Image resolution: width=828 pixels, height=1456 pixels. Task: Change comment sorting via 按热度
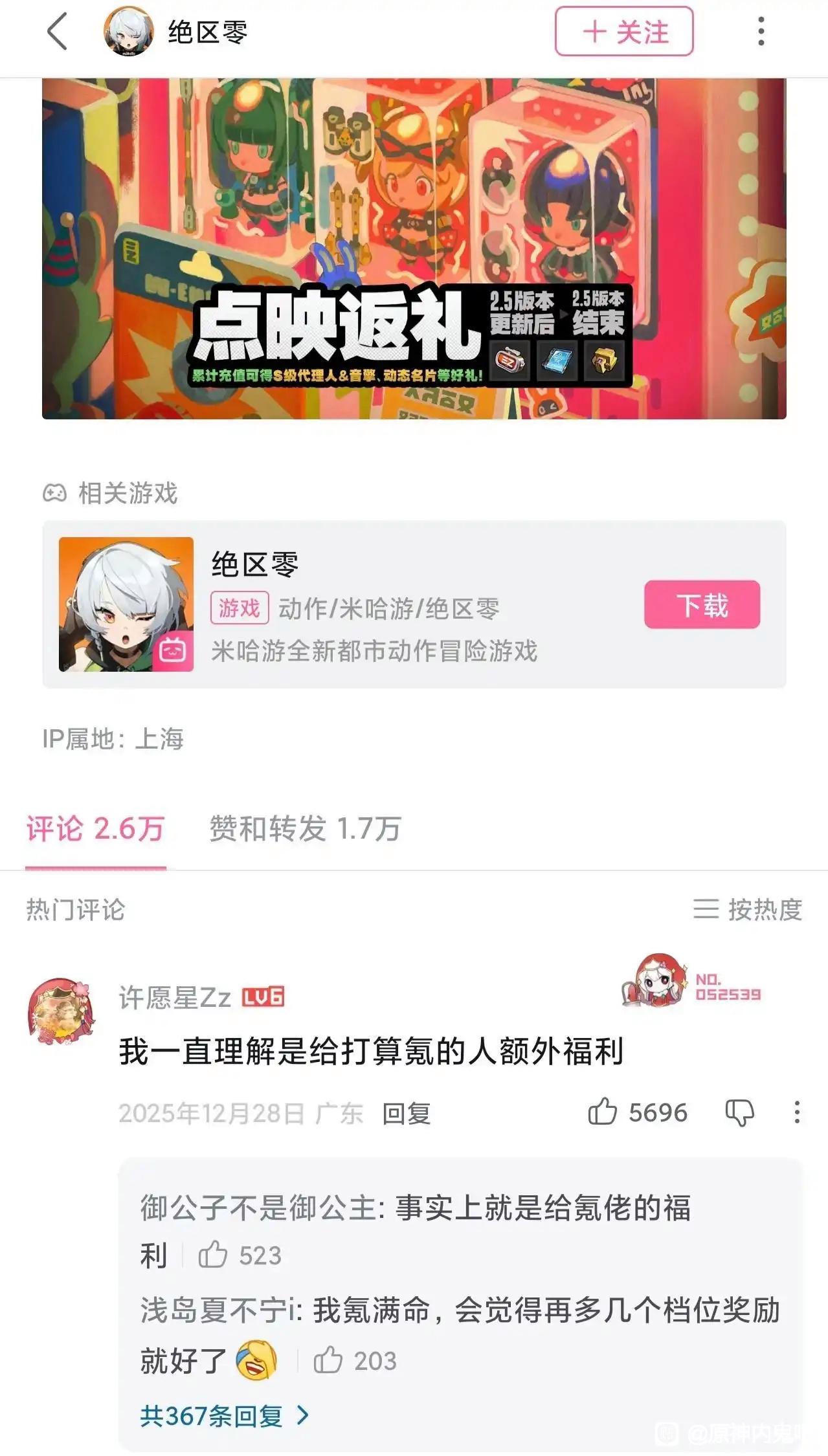coord(748,909)
